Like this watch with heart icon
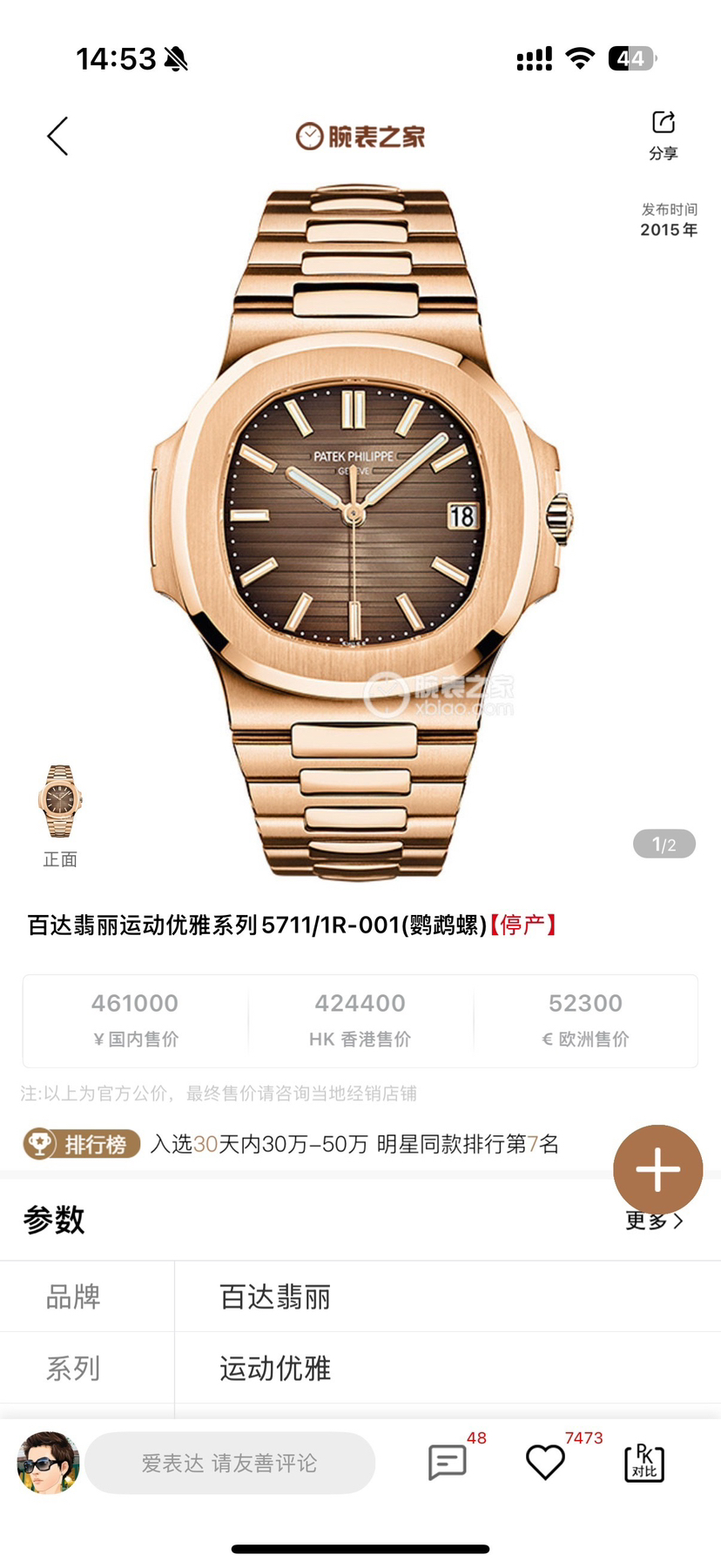This screenshot has width=721, height=1568. (x=546, y=1462)
